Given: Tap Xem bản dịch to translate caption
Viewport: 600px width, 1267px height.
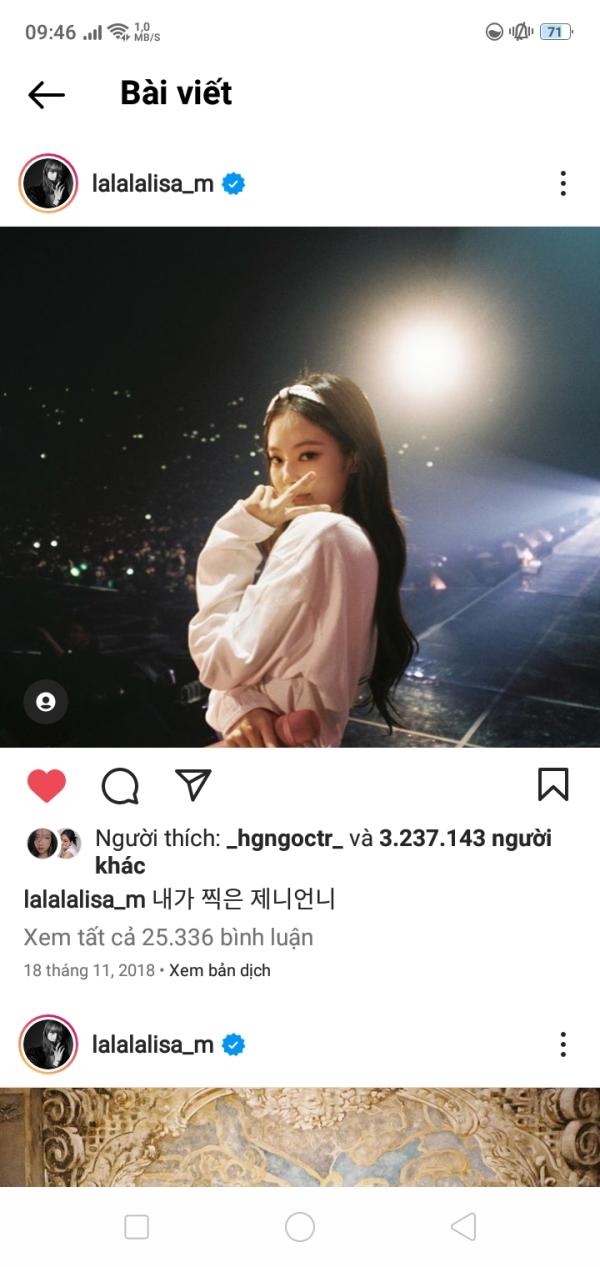Looking at the screenshot, I should tap(220, 970).
